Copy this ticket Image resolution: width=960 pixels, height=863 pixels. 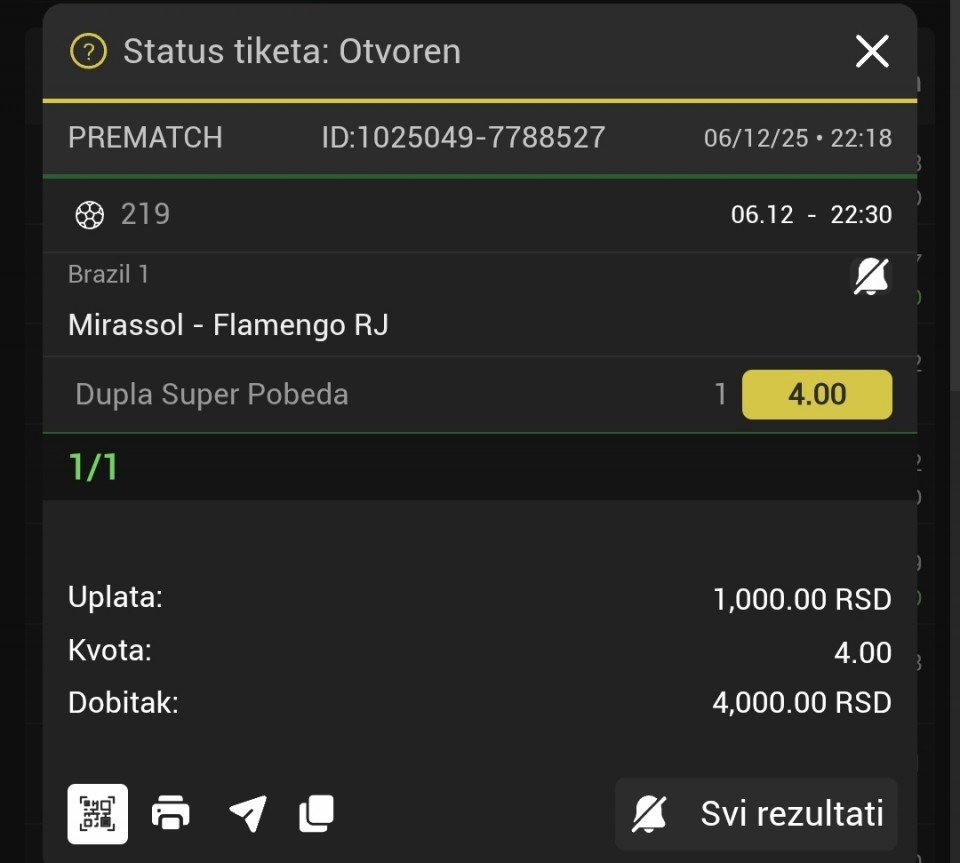pos(317,814)
